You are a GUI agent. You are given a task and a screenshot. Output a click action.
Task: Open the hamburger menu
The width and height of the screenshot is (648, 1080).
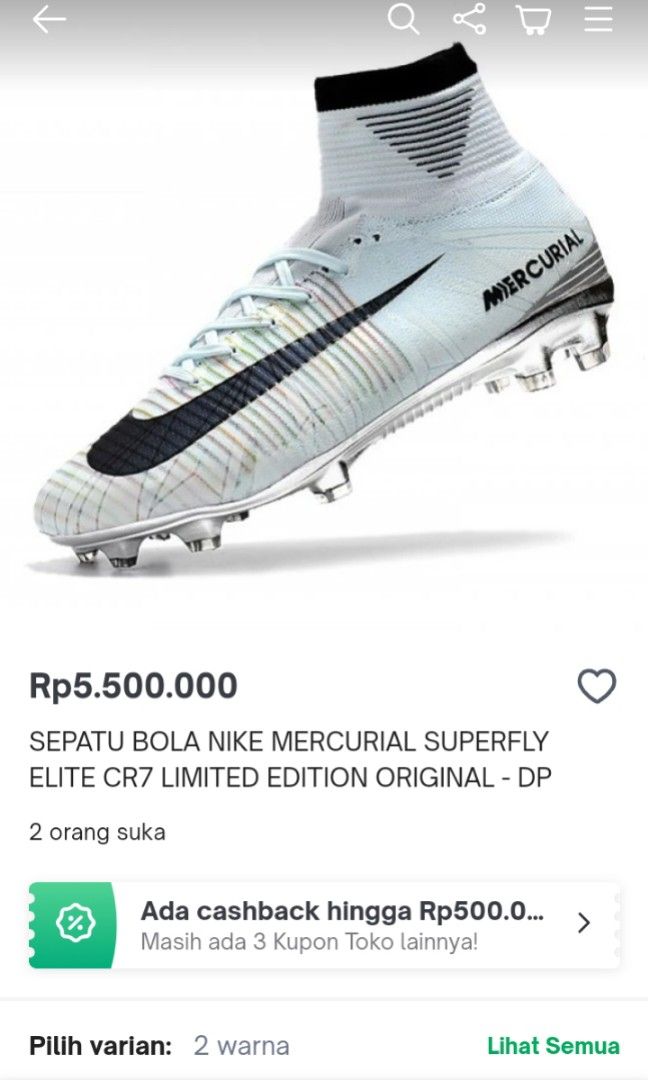(x=599, y=19)
